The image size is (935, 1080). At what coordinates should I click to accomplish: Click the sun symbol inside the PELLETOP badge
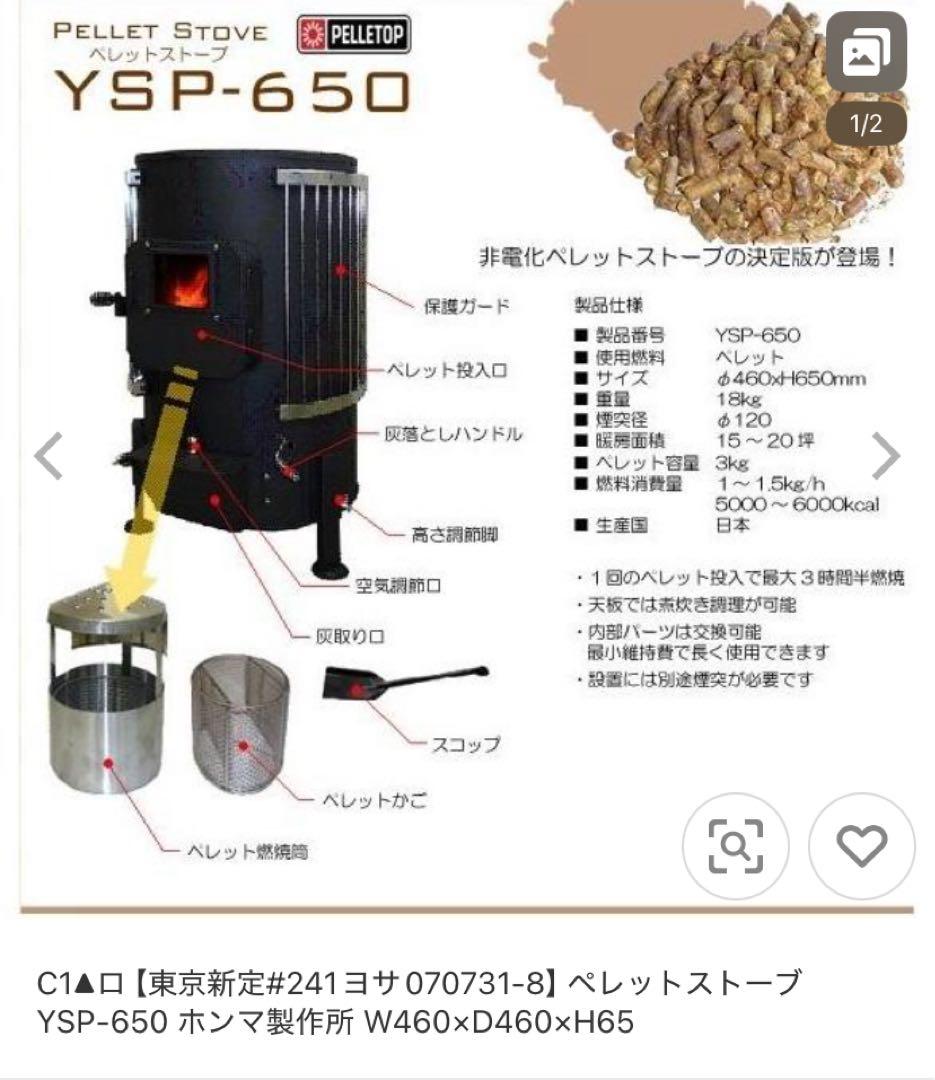[x=312, y=31]
